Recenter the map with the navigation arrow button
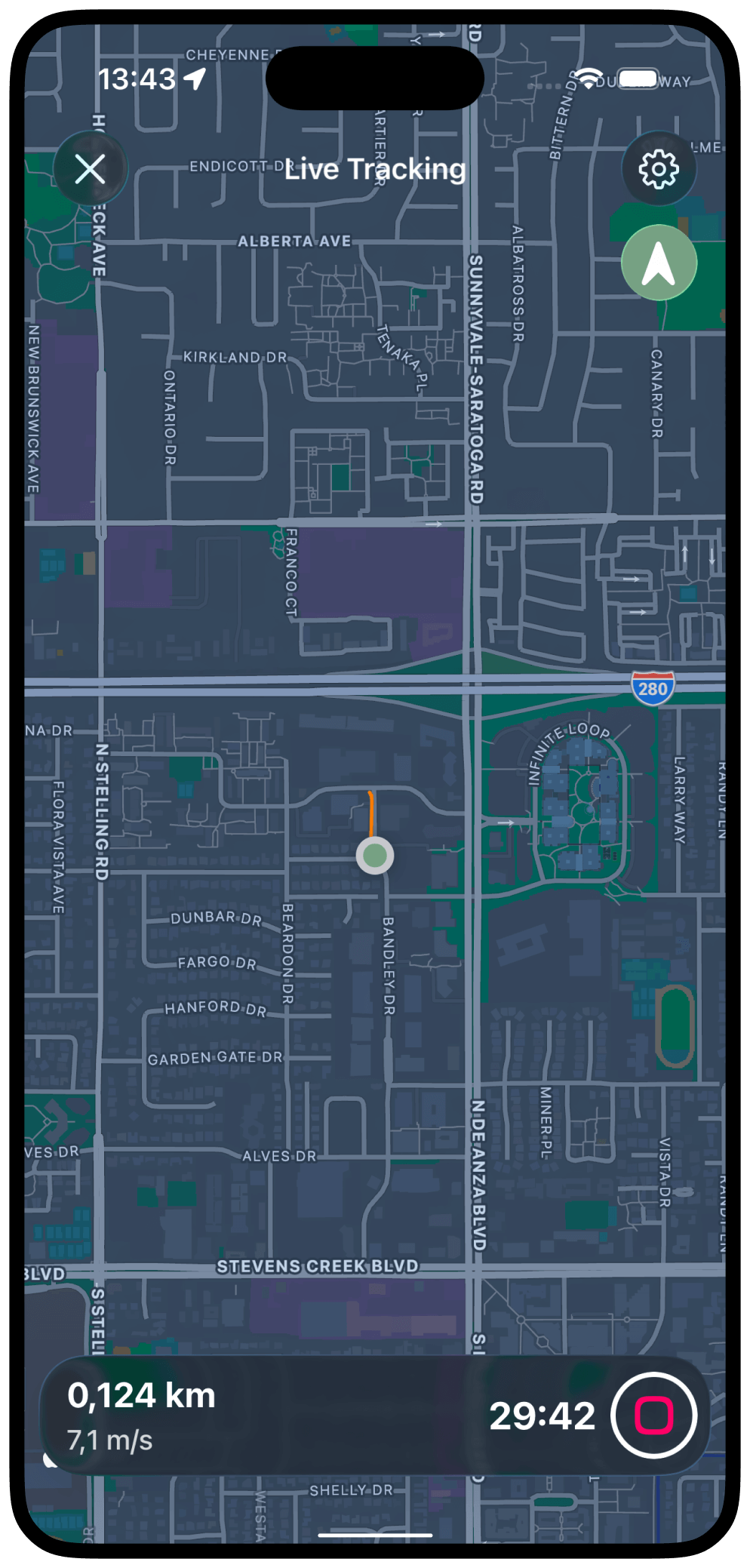Image resolution: width=750 pixels, height=1568 pixels. point(659,263)
